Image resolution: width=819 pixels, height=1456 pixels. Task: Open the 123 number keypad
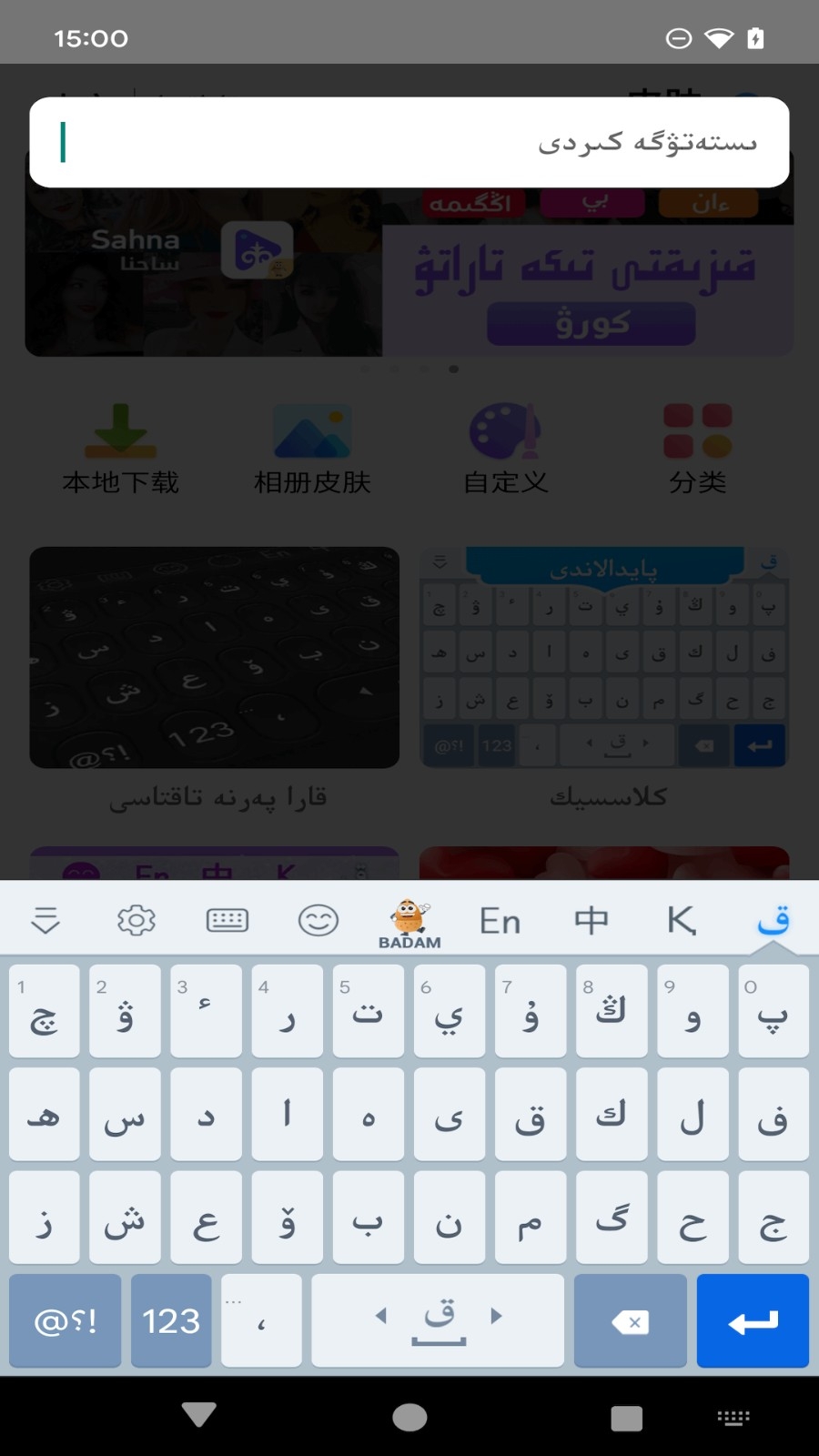171,1321
